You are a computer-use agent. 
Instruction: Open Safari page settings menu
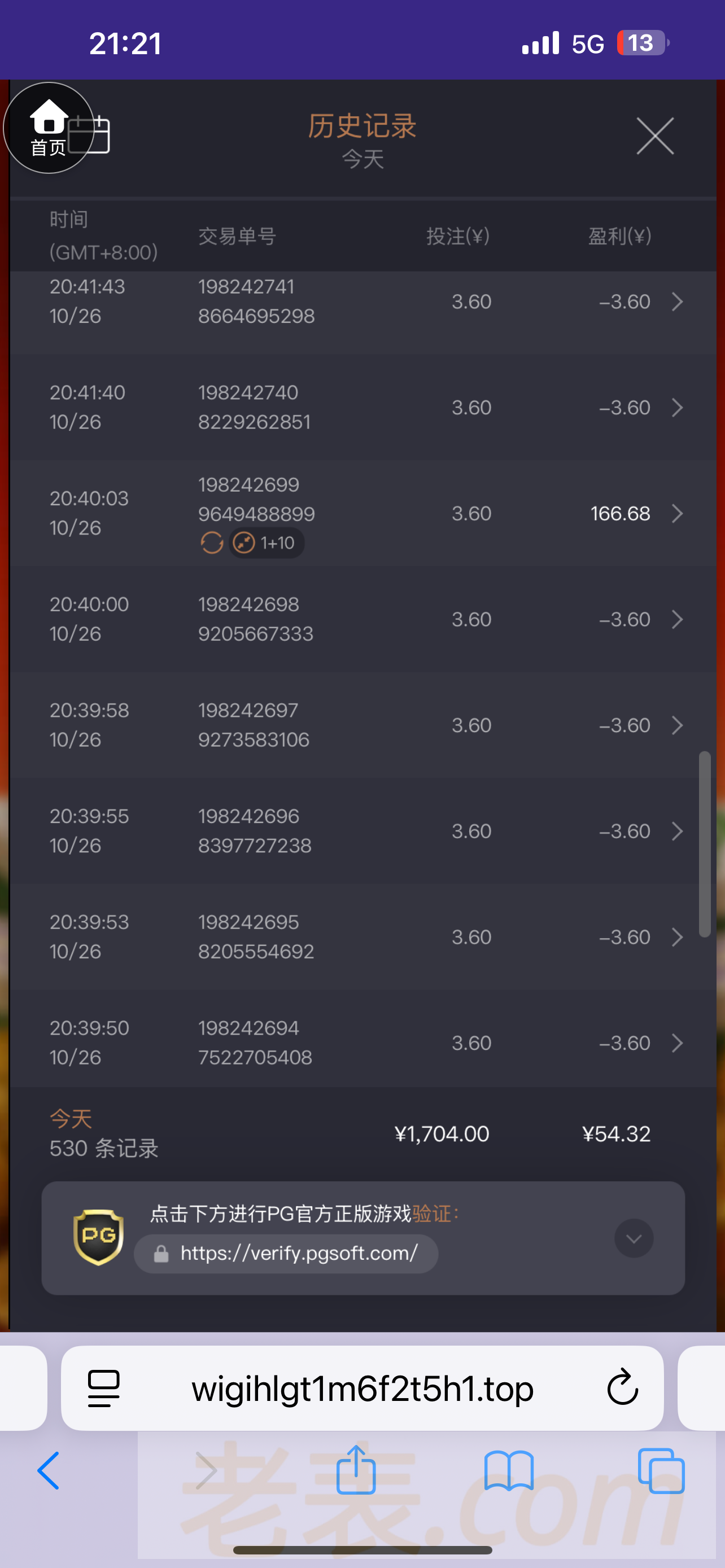(x=104, y=1388)
